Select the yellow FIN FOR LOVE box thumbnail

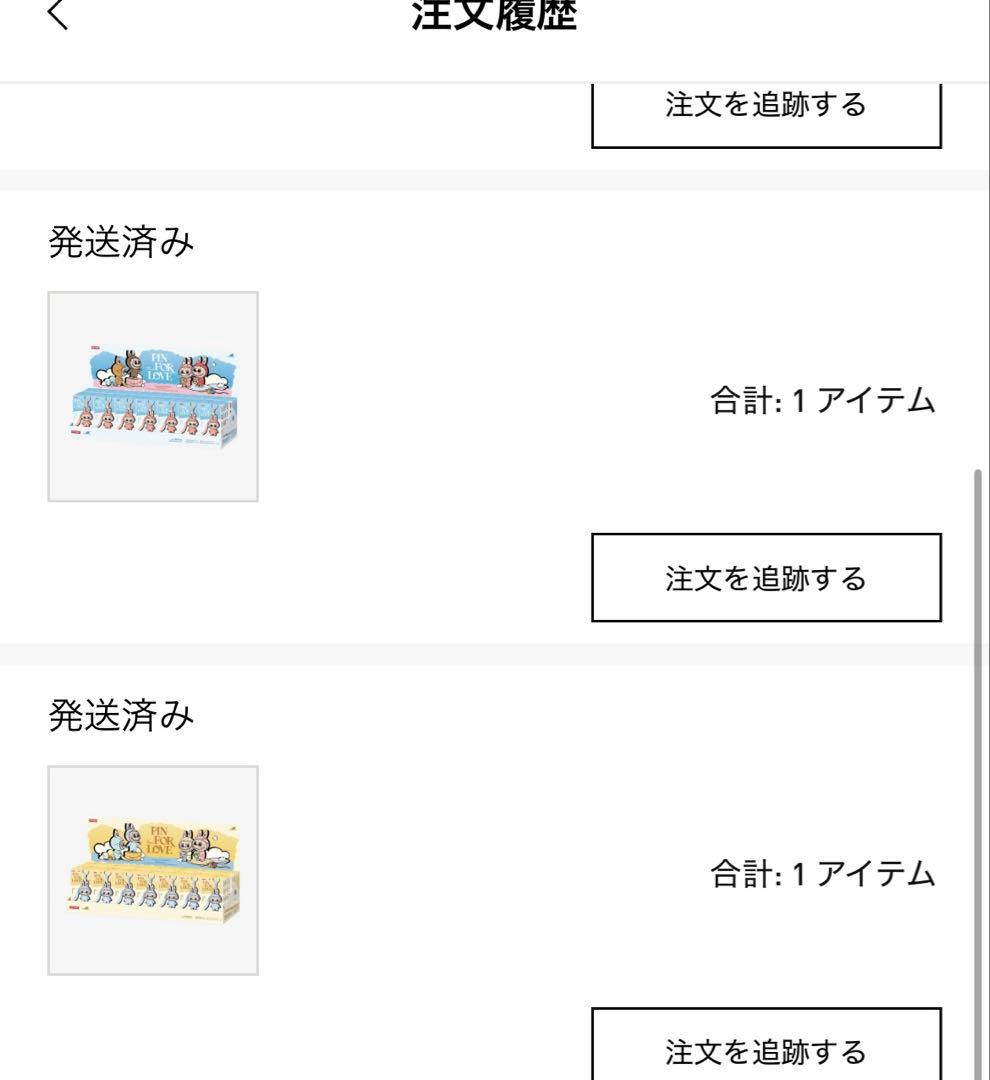(x=152, y=866)
